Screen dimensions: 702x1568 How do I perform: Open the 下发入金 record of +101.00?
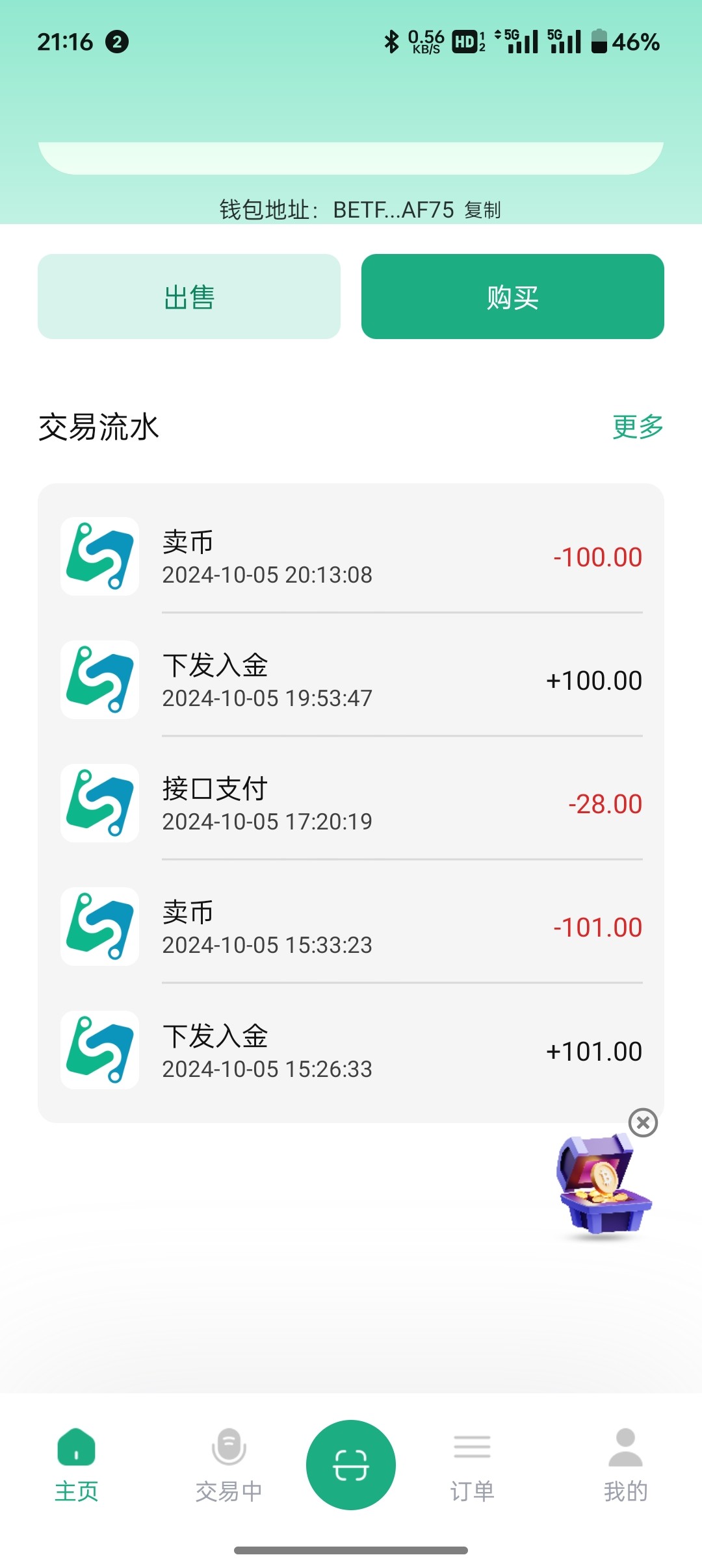pyautogui.click(x=351, y=1050)
